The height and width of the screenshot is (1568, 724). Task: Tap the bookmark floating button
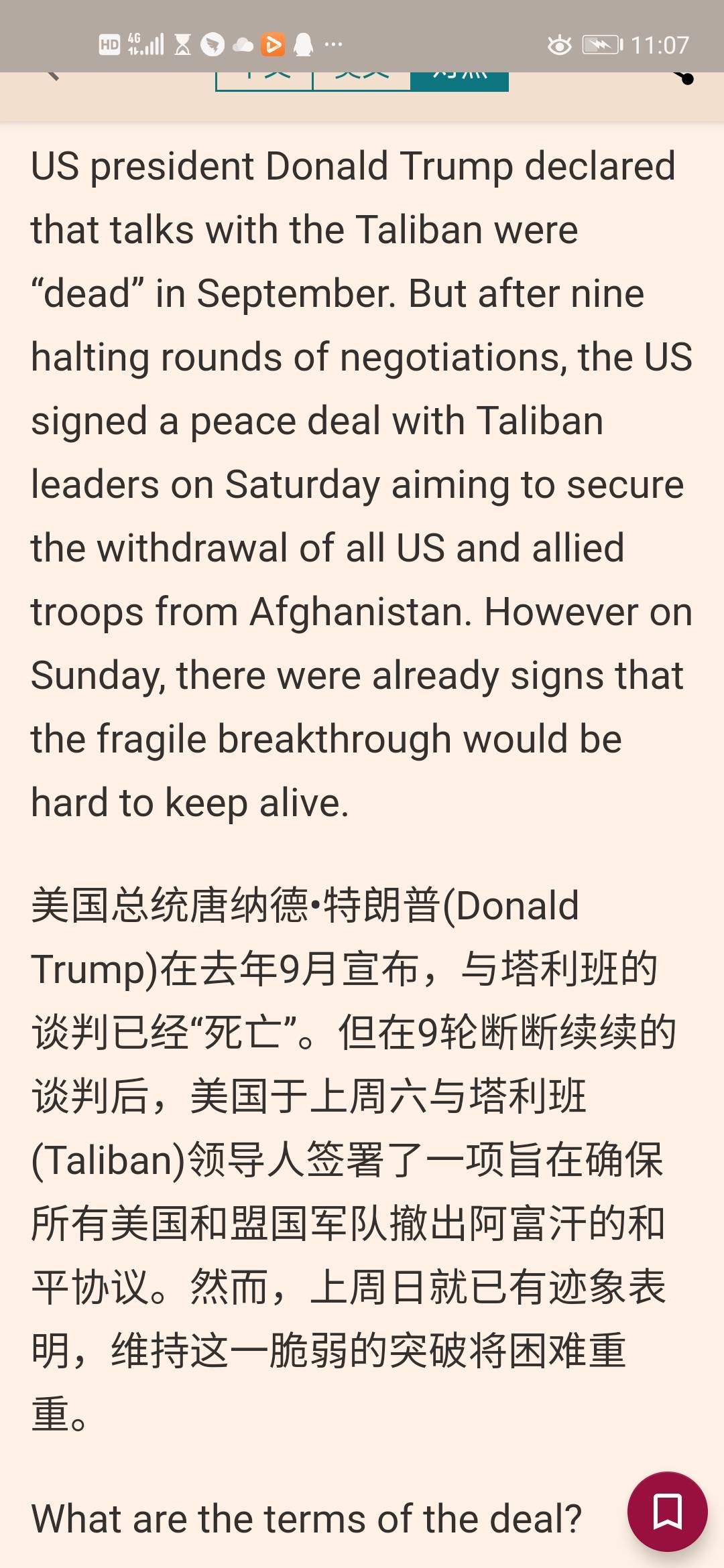pyautogui.click(x=667, y=1512)
